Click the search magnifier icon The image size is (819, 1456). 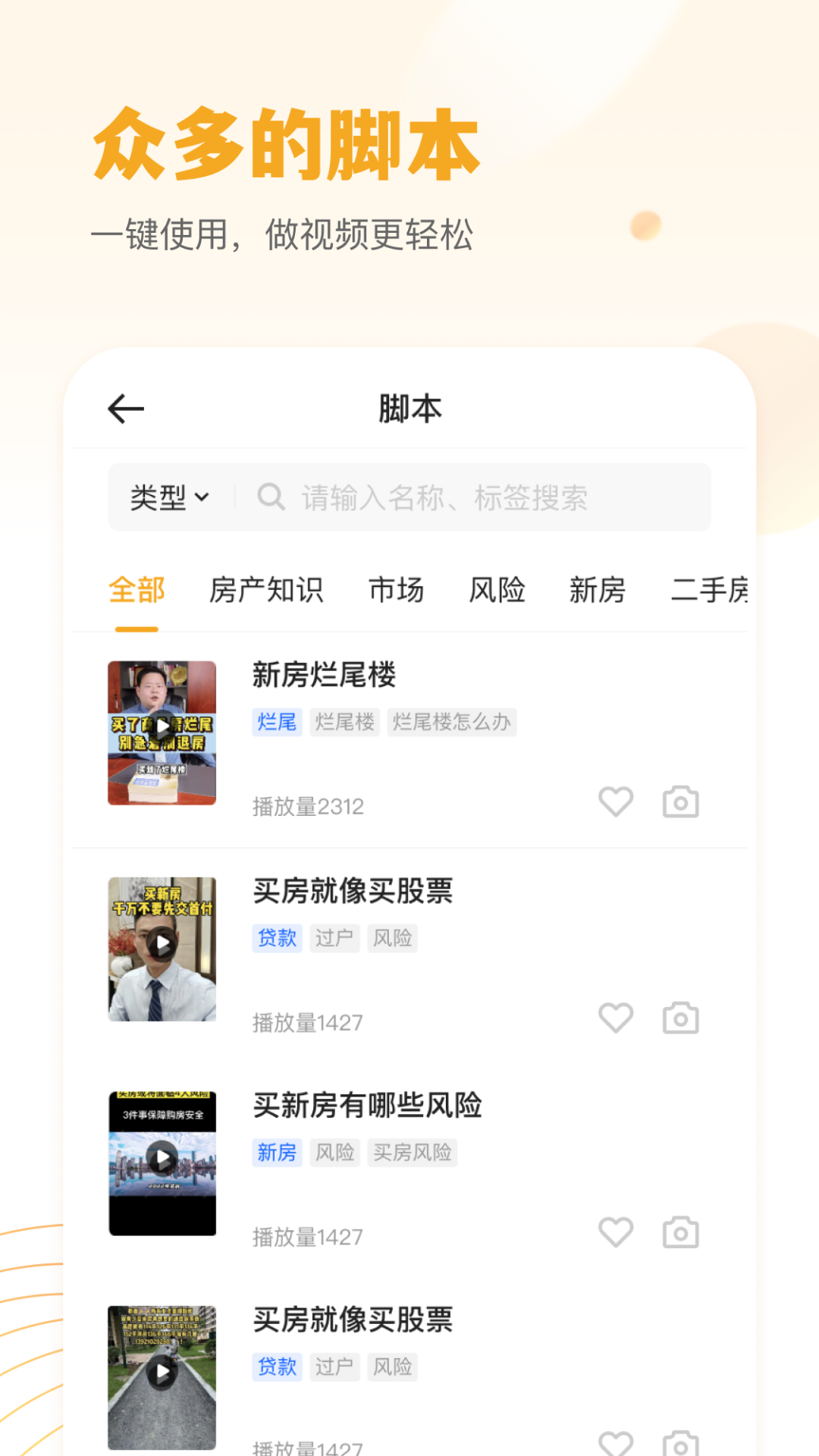271,497
